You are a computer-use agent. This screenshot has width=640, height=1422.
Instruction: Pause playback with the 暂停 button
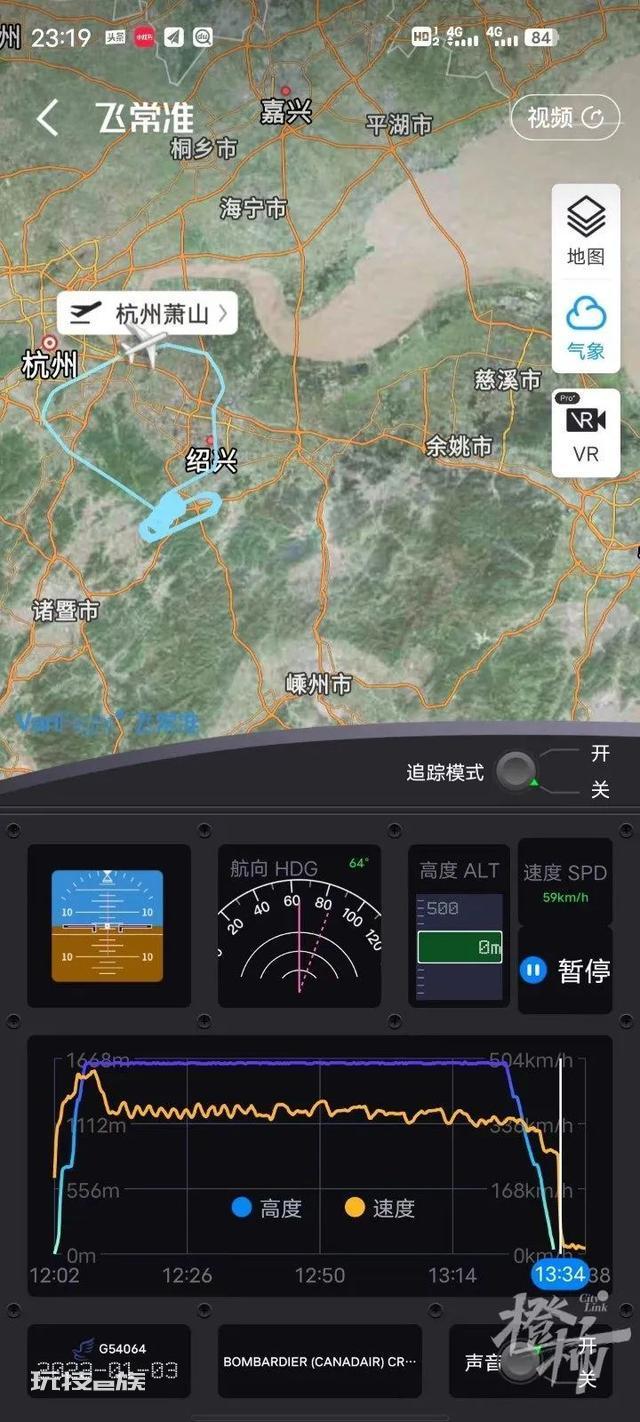pos(565,970)
